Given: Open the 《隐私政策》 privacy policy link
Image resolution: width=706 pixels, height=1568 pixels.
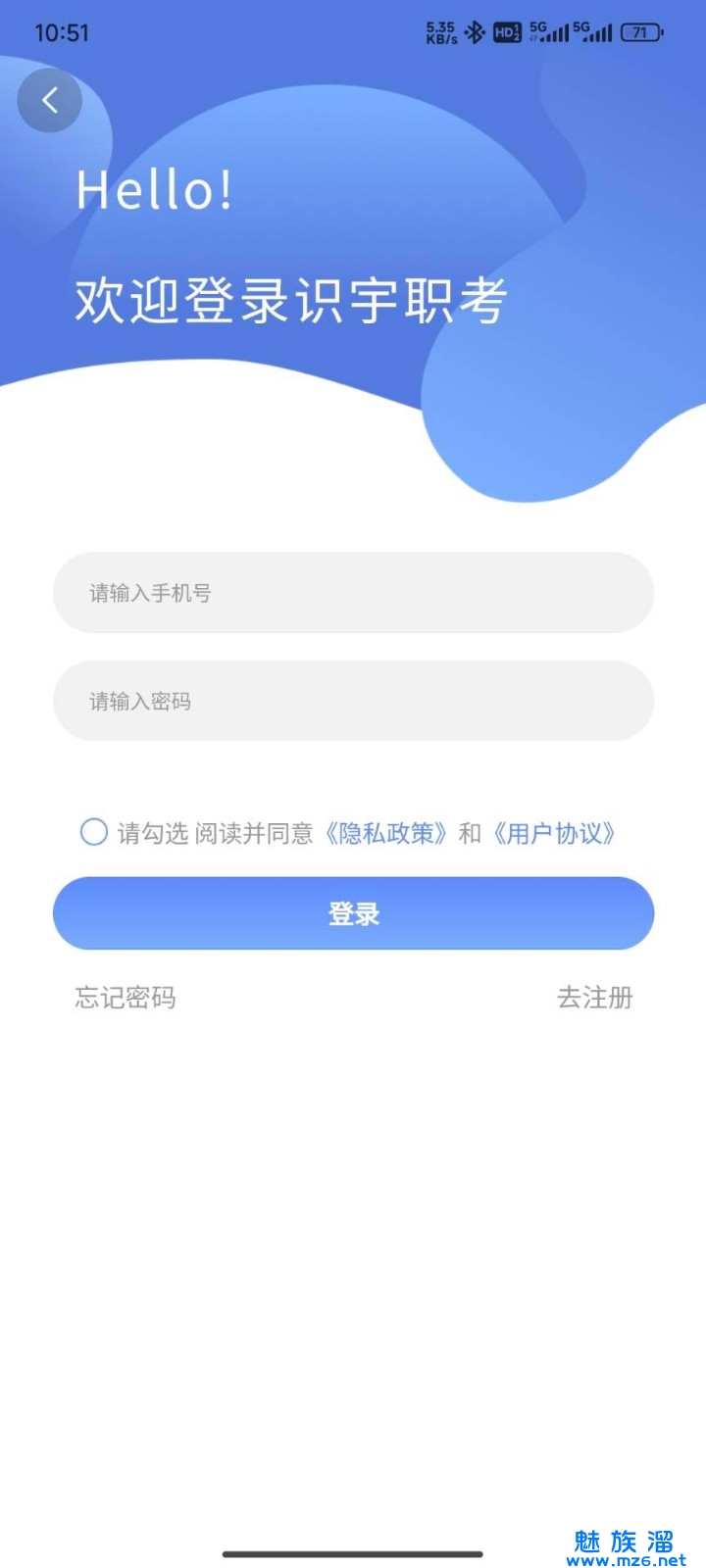Looking at the screenshot, I should (x=386, y=834).
